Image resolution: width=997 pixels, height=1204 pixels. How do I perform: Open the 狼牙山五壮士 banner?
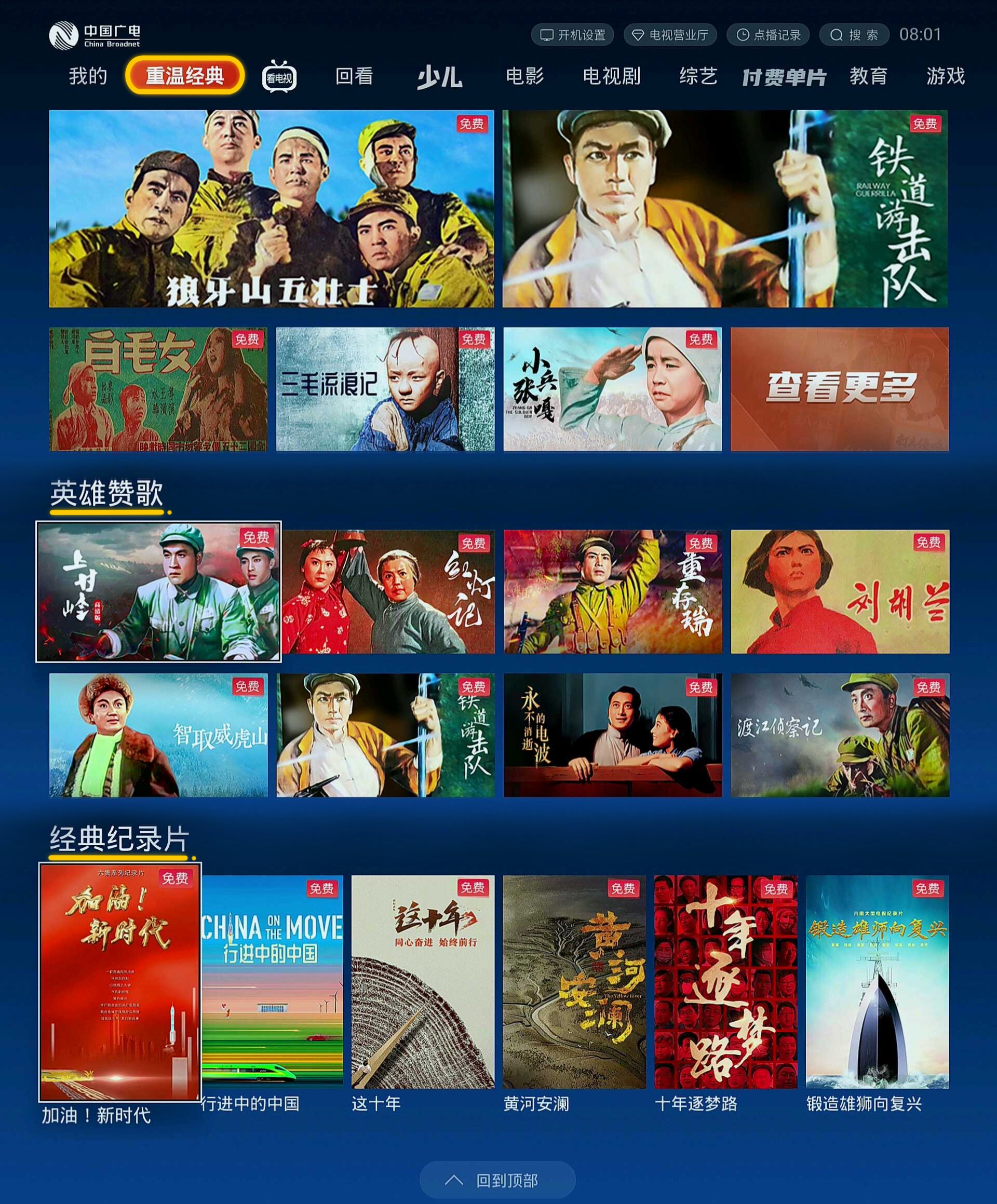tap(271, 209)
